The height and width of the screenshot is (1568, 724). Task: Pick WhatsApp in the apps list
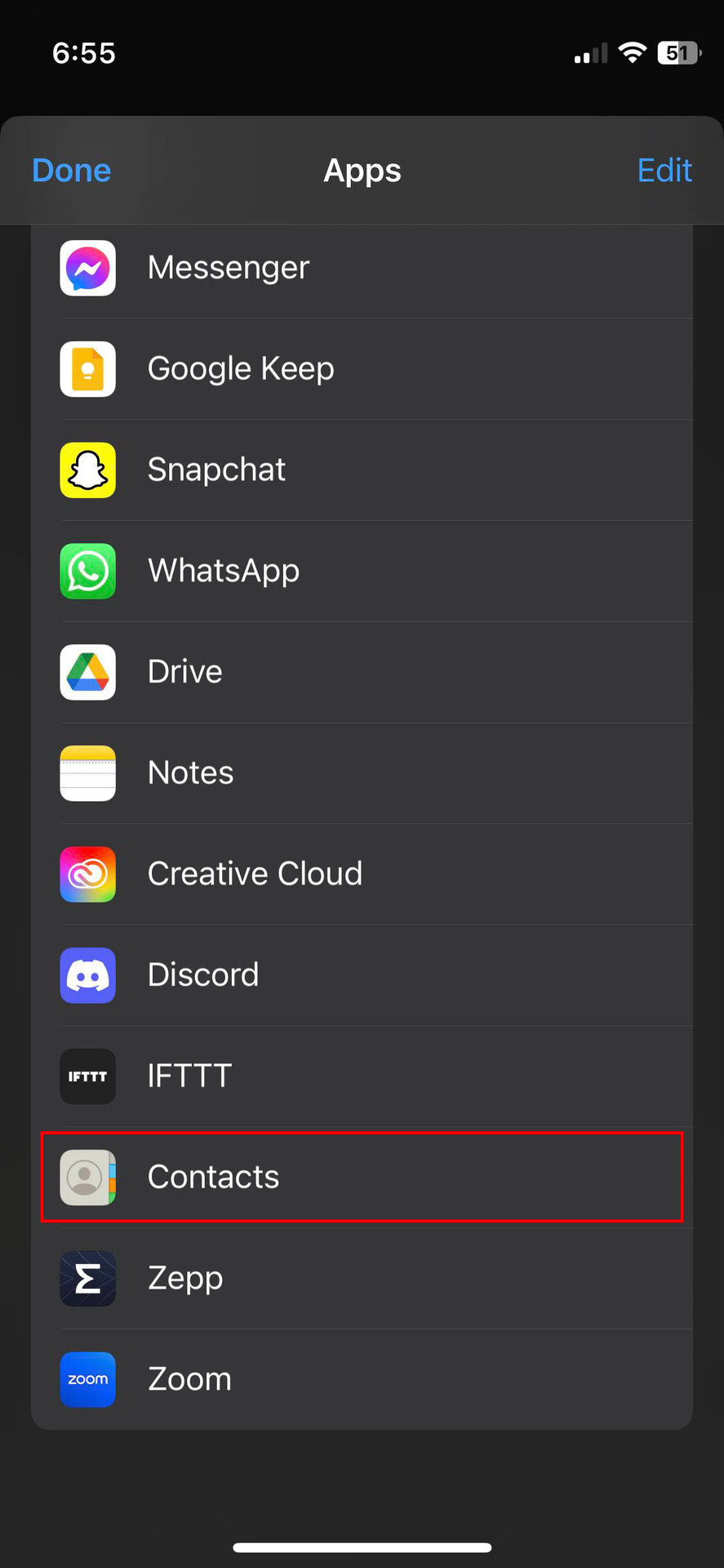coord(362,571)
